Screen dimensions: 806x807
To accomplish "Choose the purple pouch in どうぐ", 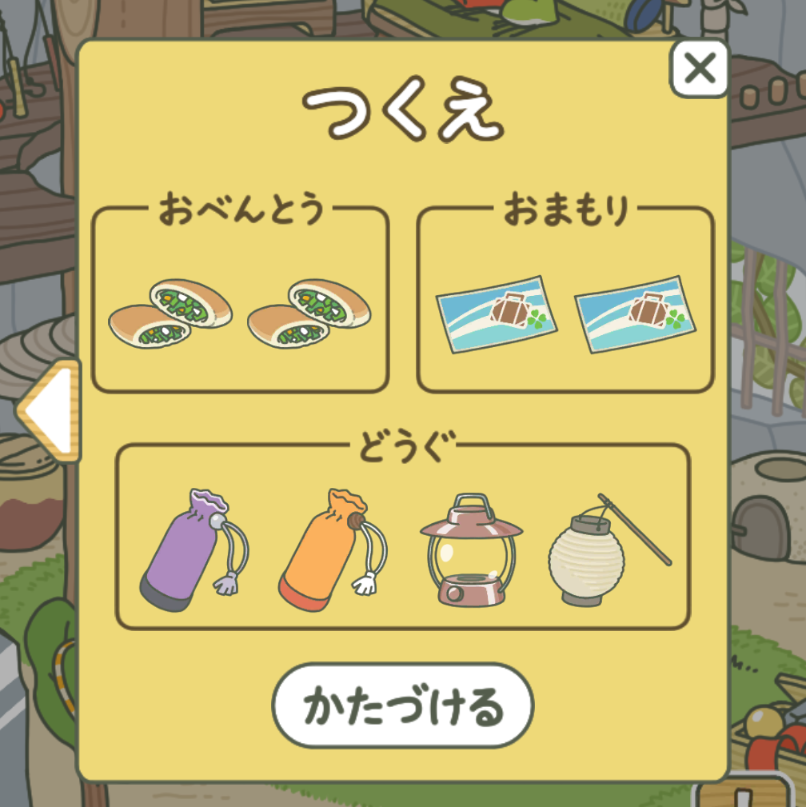I will point(193,547).
